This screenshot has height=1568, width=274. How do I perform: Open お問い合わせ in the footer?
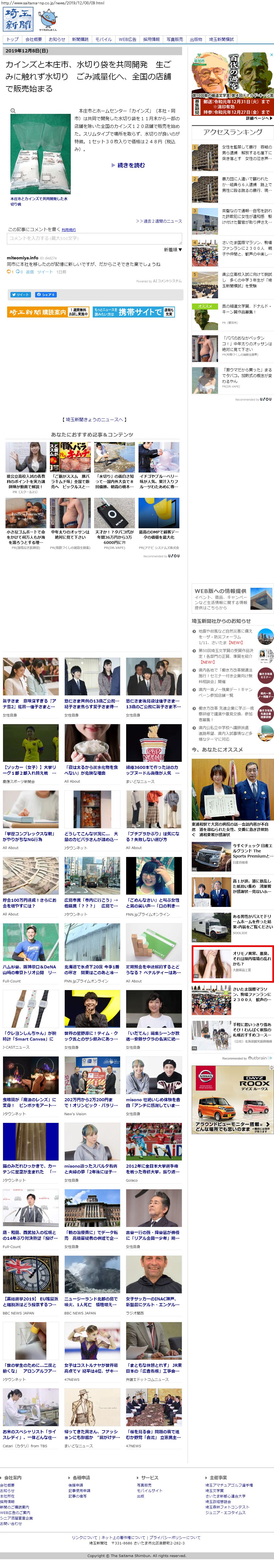pyautogui.click(x=11, y=1523)
